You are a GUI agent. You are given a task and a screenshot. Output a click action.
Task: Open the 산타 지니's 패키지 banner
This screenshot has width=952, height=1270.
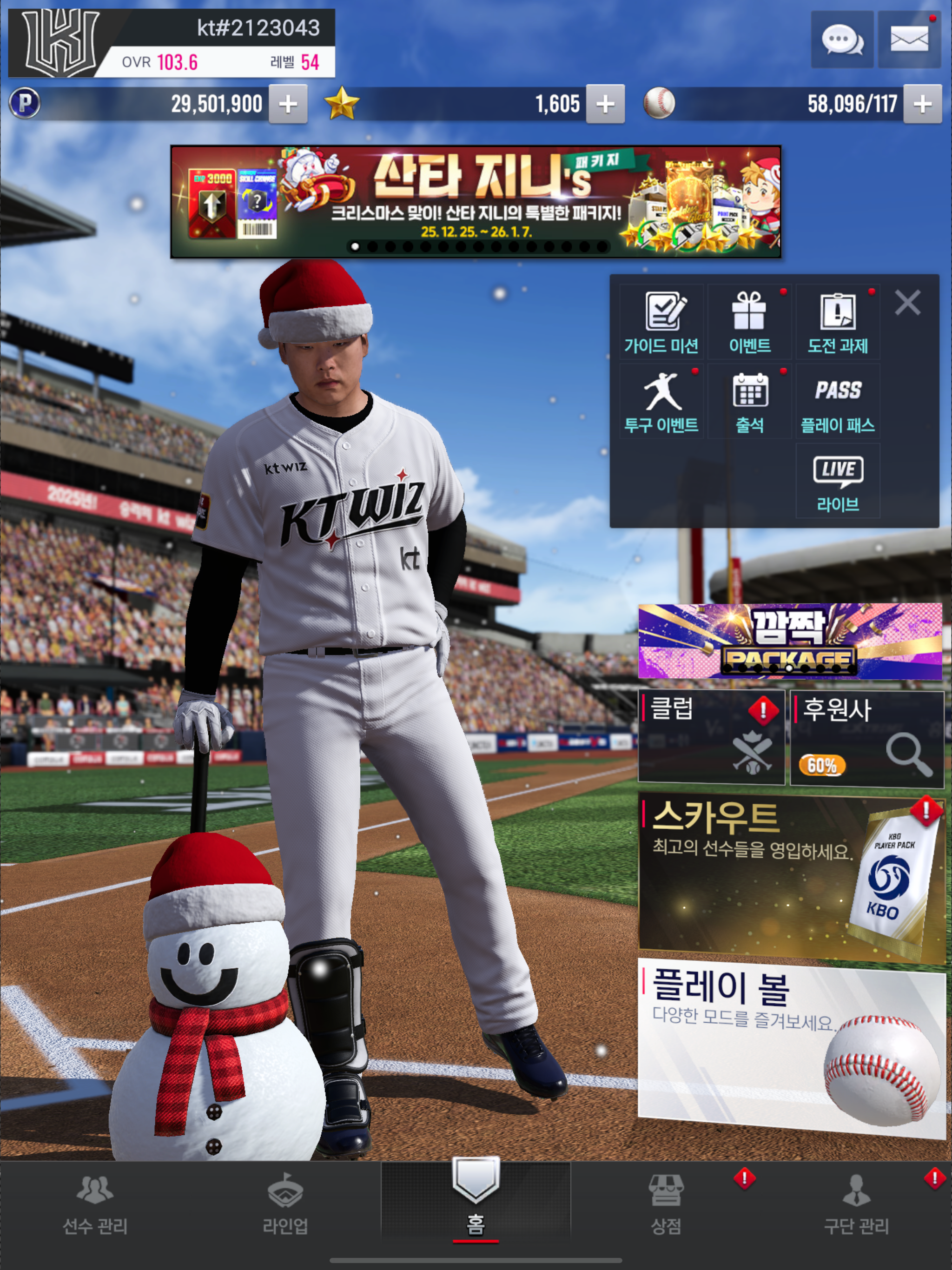coord(476,202)
